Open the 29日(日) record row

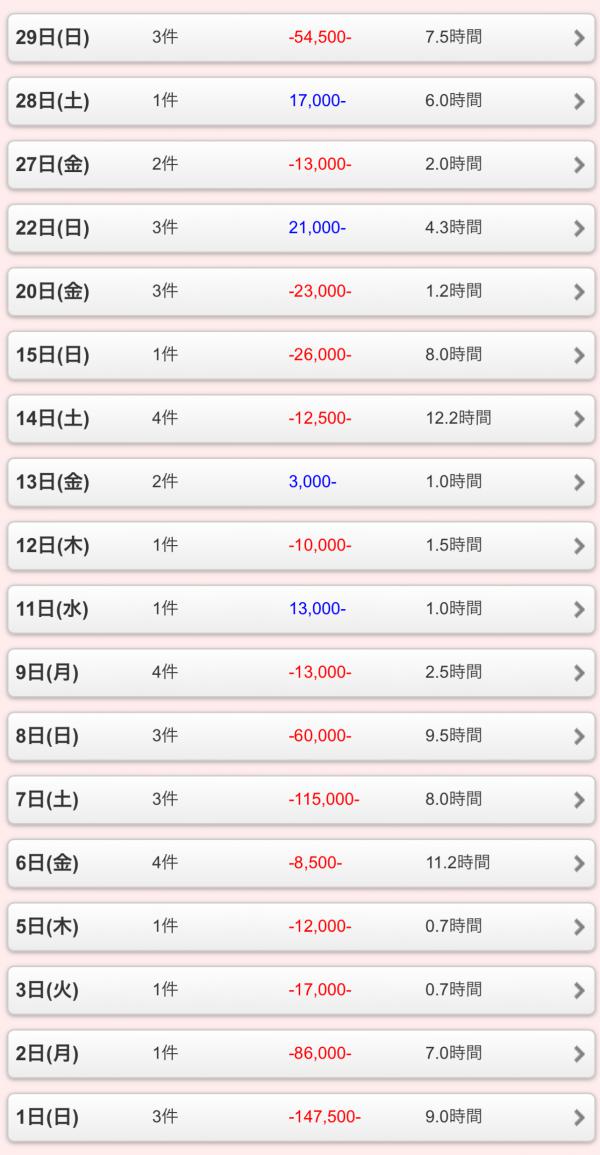(300, 38)
